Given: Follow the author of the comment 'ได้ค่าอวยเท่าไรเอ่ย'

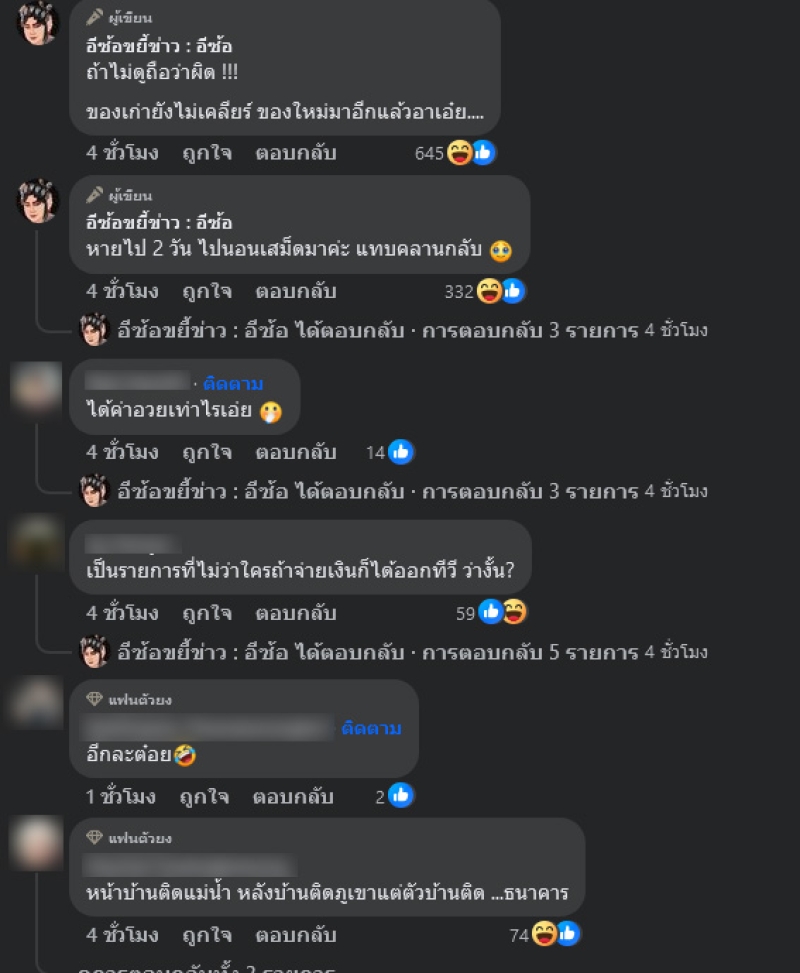Looking at the screenshot, I should coord(233,383).
